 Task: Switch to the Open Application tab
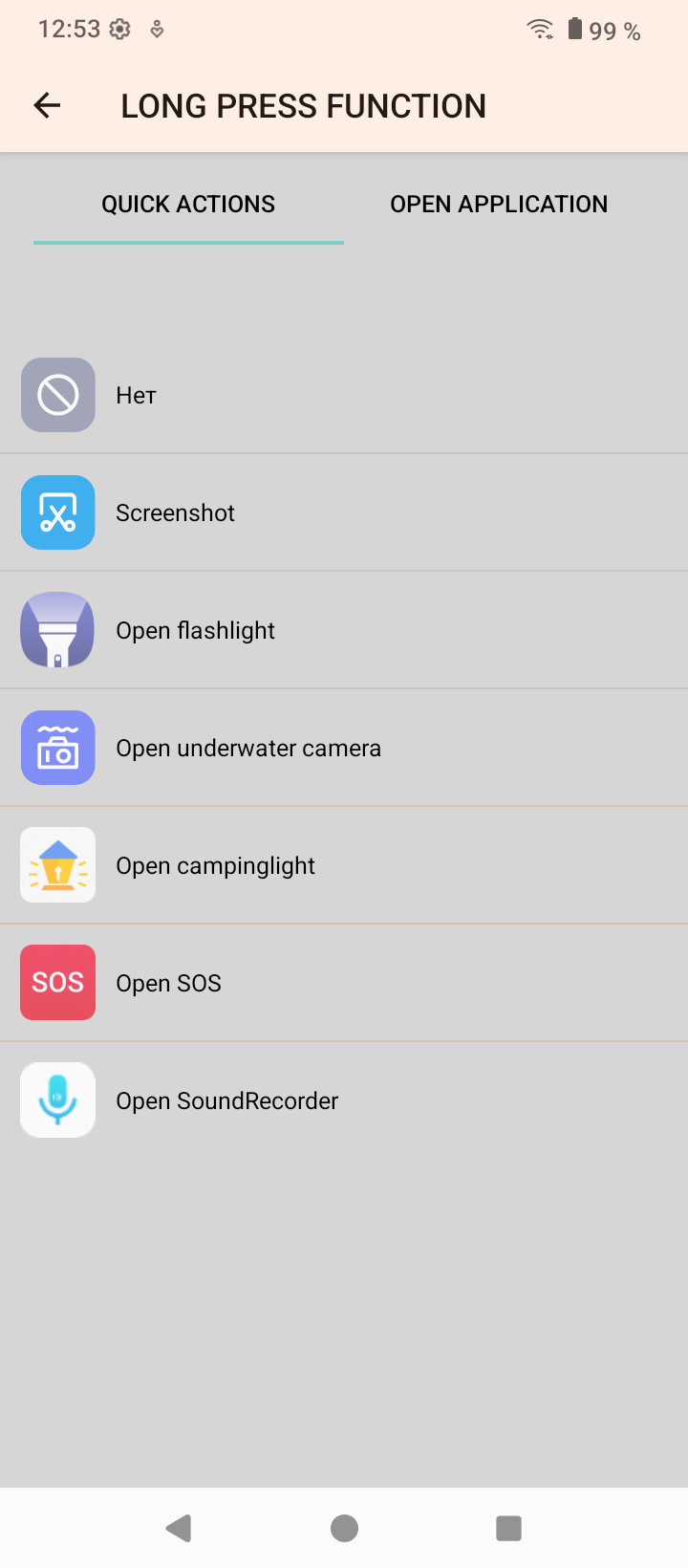[499, 204]
